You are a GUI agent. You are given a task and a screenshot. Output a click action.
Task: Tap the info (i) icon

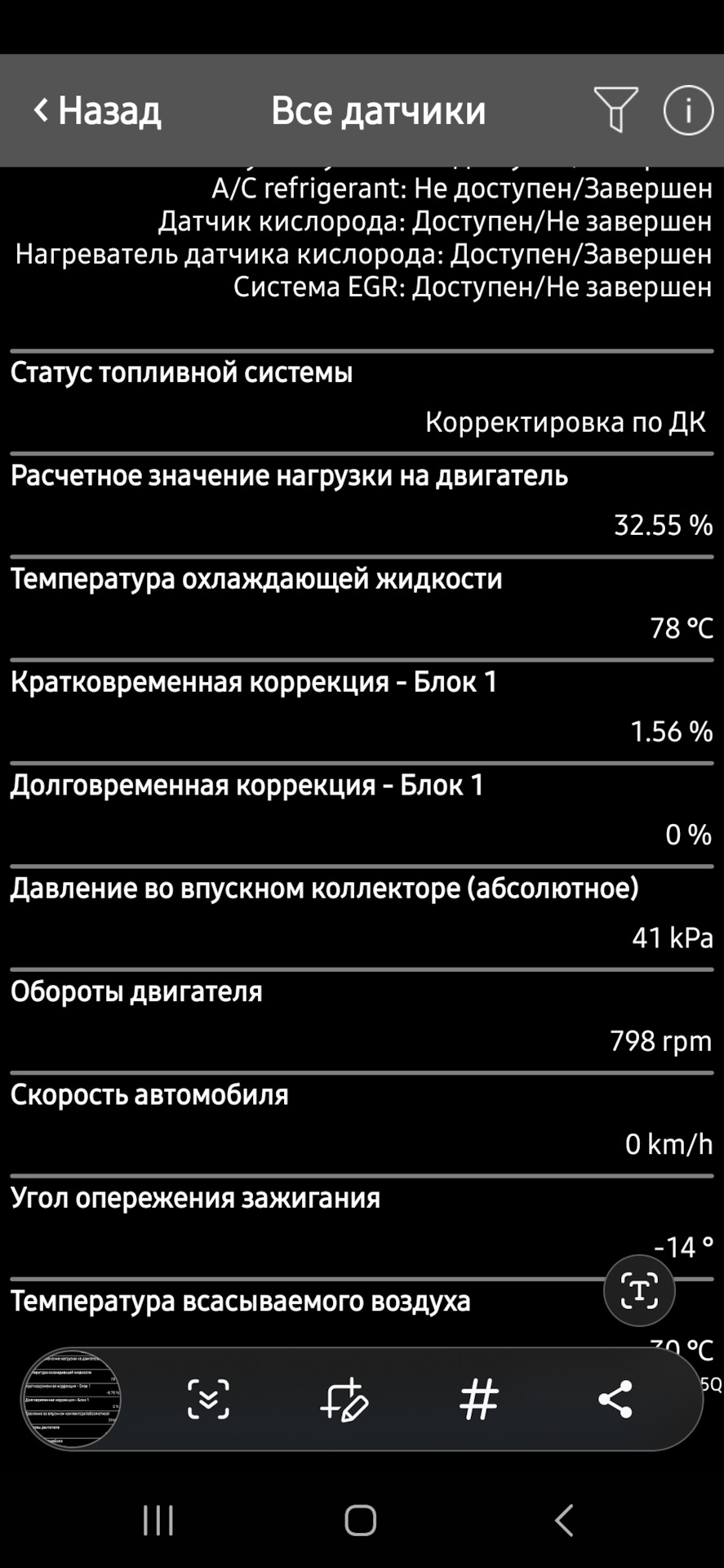688,109
